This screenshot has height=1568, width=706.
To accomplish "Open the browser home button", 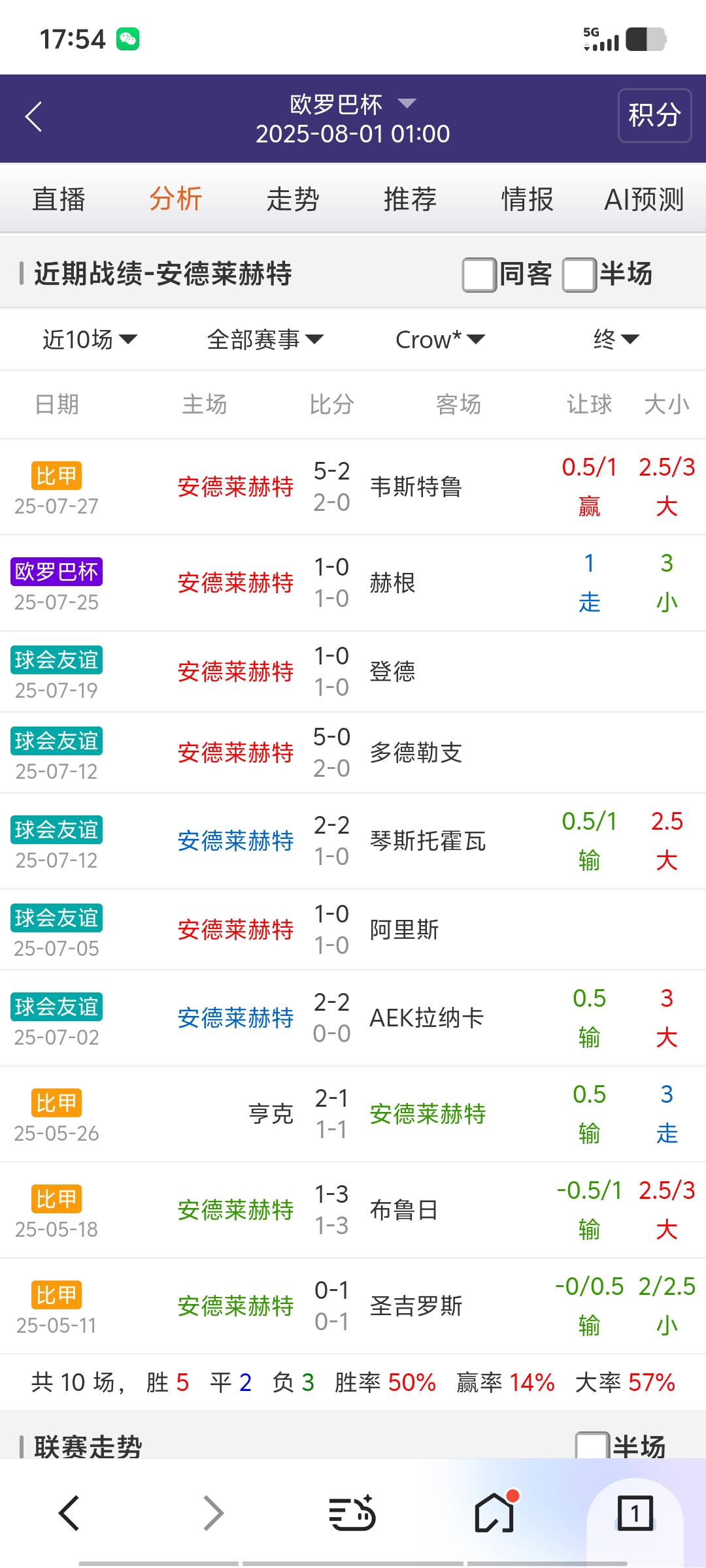I will [495, 1513].
